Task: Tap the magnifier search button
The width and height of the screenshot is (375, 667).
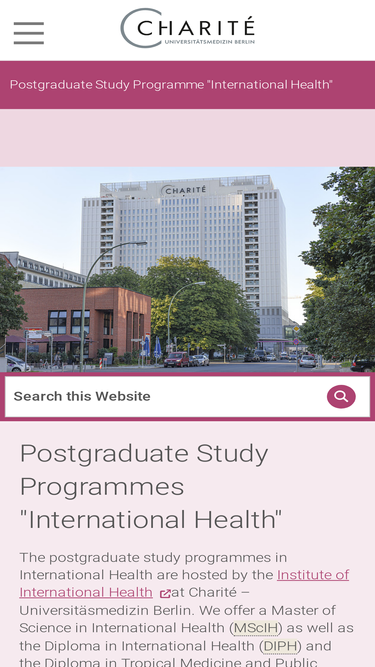Action: point(341,396)
